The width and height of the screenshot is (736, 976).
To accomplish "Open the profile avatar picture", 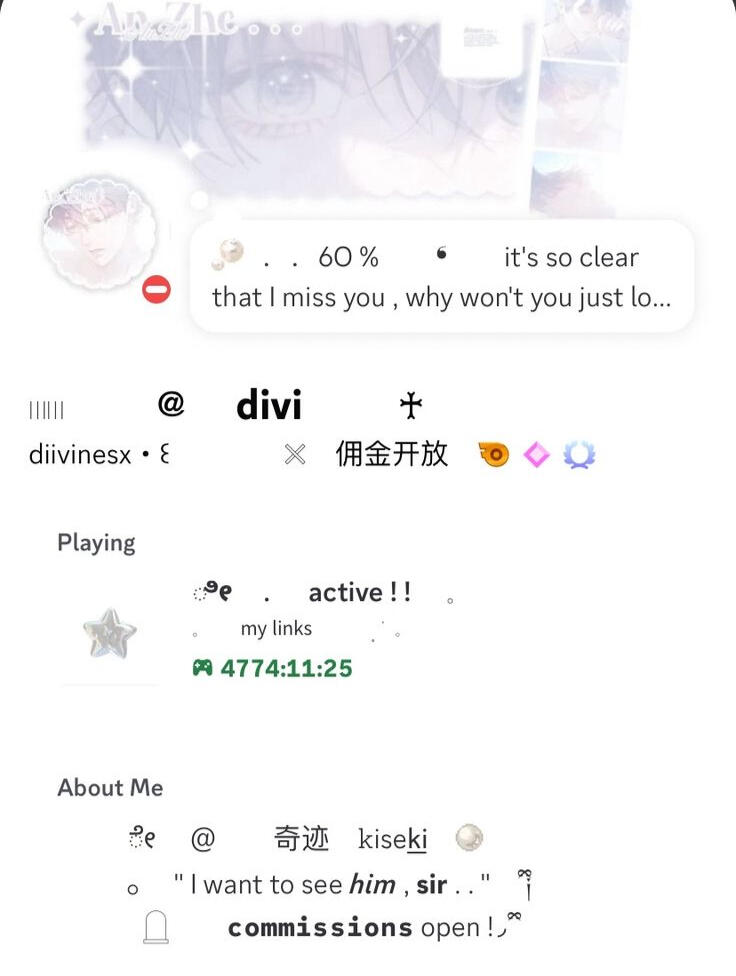I will pyautogui.click(x=99, y=234).
